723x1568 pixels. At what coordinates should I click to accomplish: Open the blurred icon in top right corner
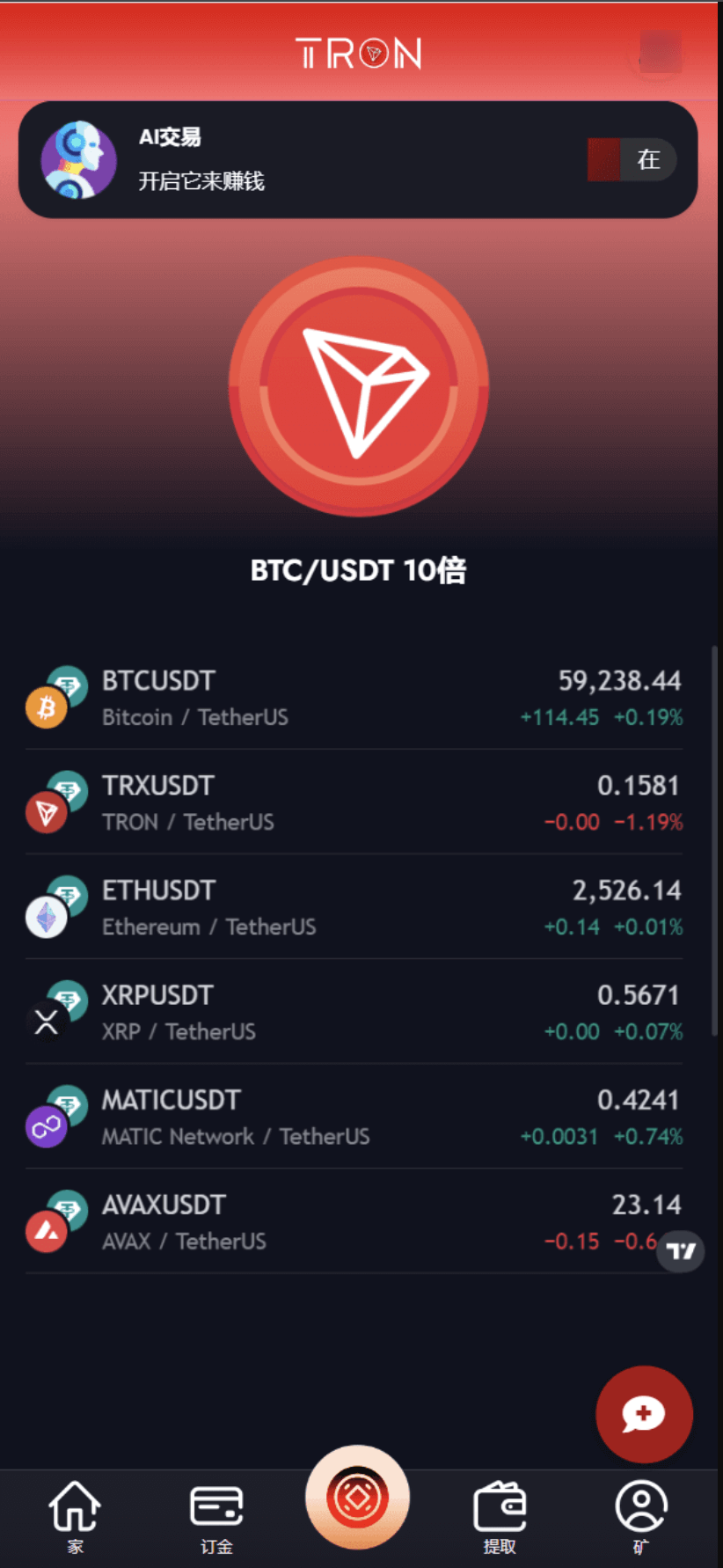[x=659, y=53]
